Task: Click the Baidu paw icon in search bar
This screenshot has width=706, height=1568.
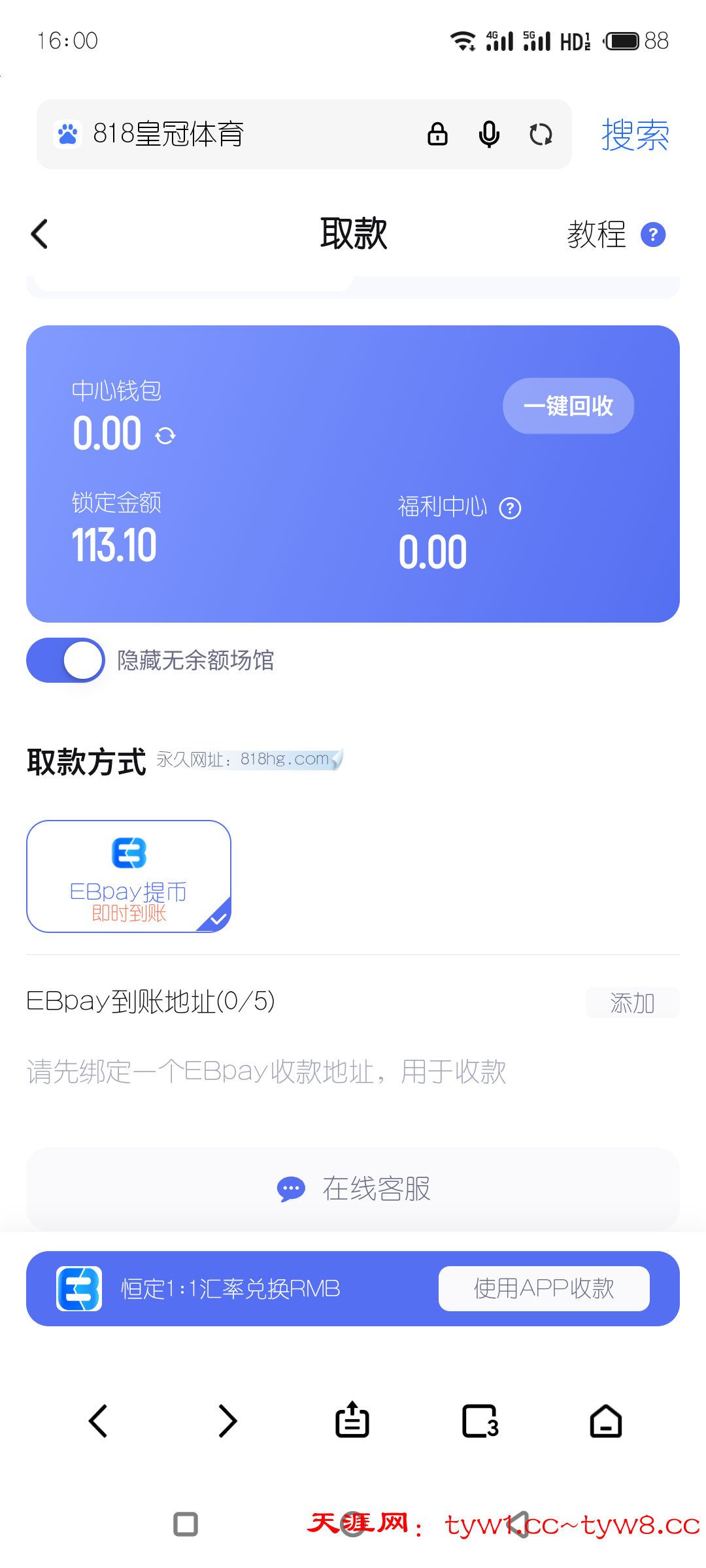Action: 68,133
